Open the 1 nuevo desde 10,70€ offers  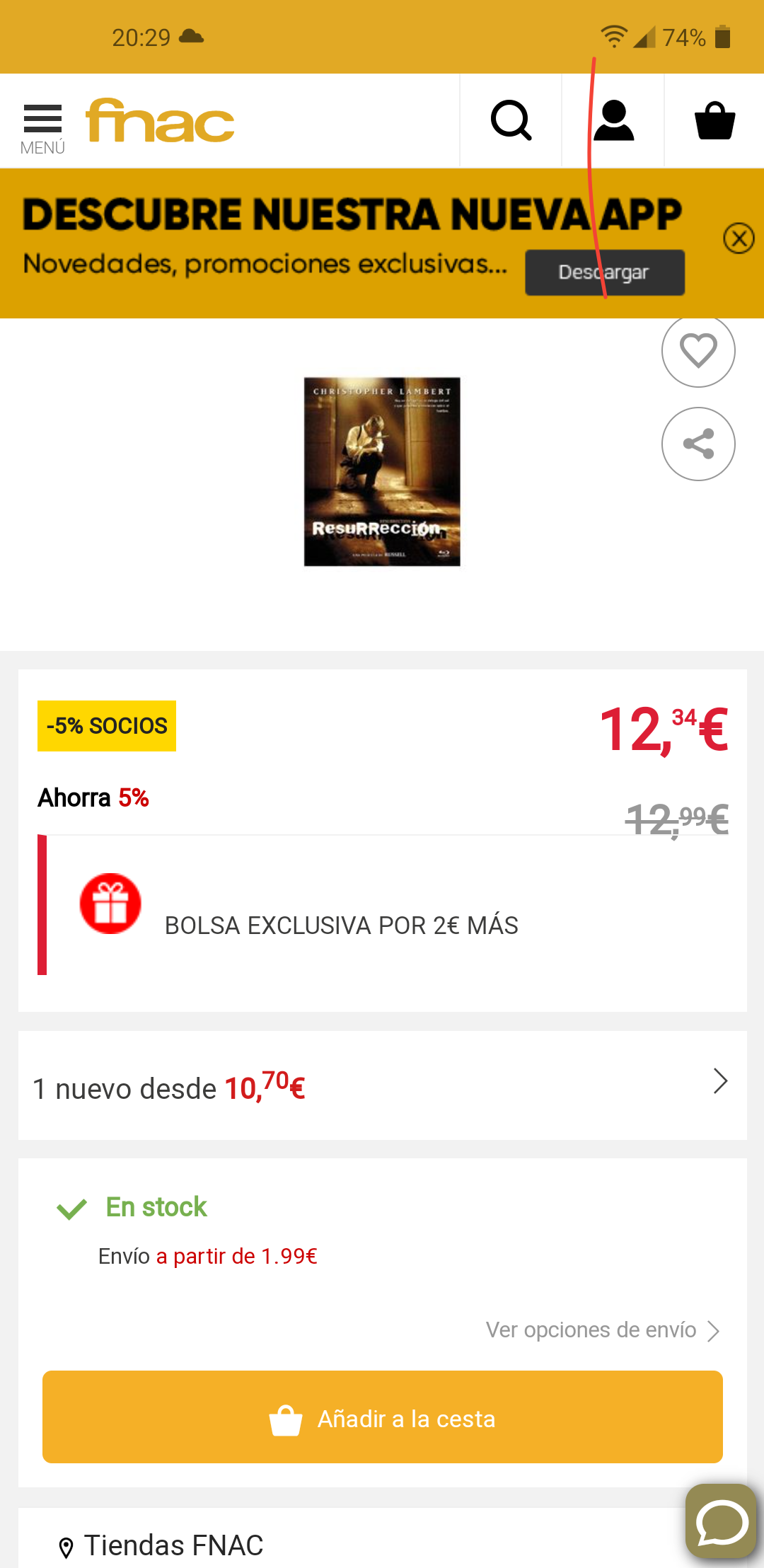coord(382,1085)
